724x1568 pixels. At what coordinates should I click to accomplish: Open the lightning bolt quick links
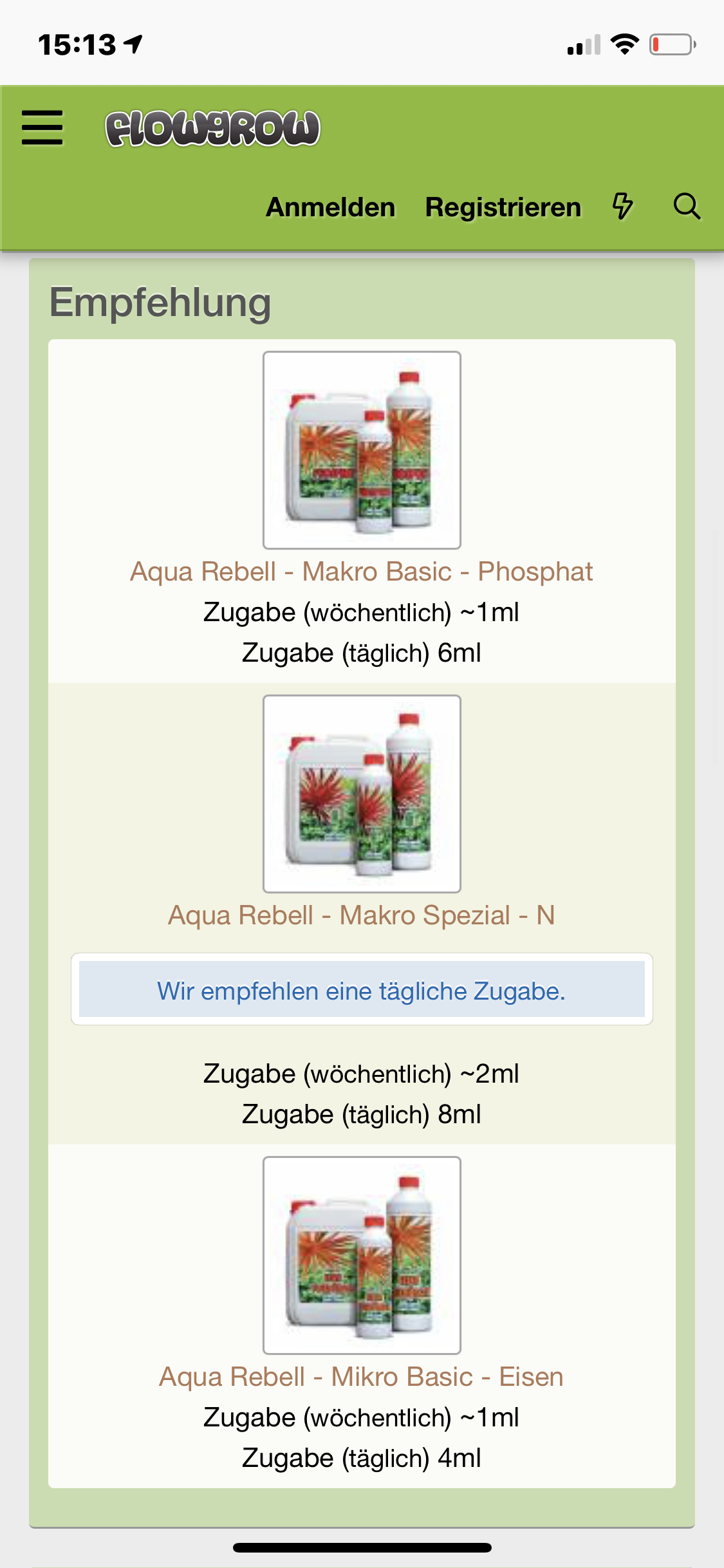coord(622,207)
